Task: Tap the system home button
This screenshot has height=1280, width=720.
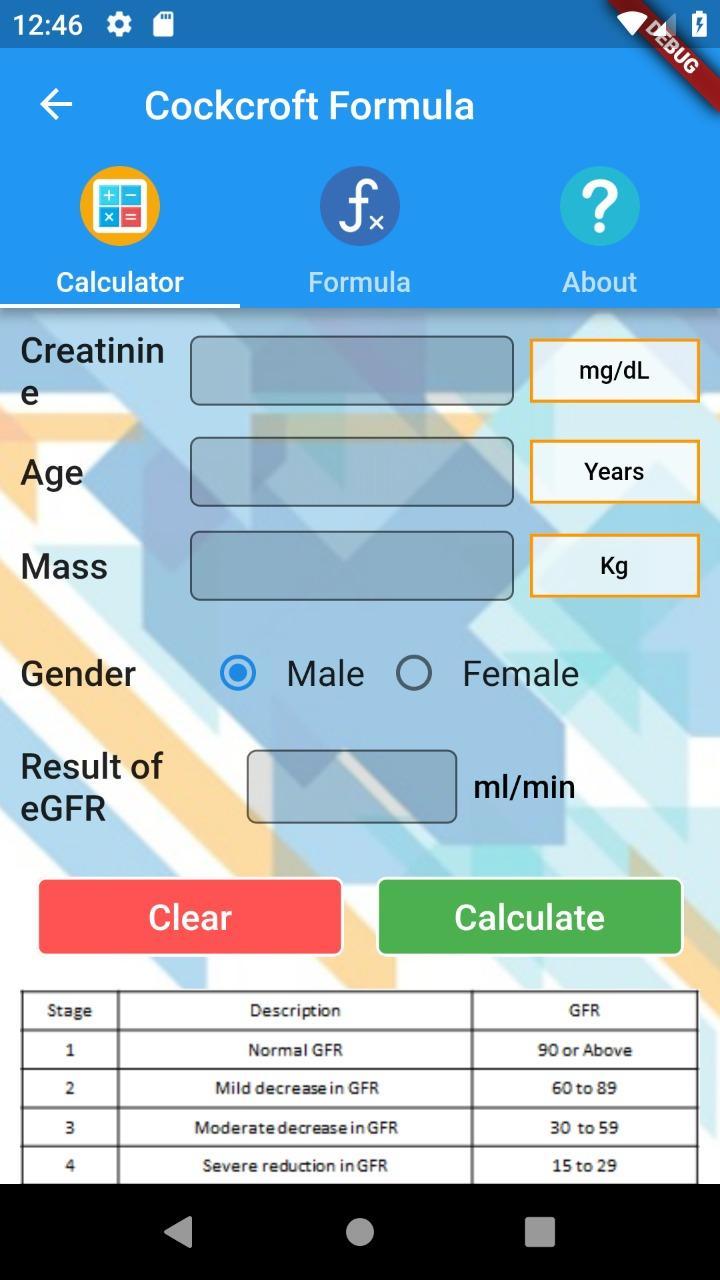Action: (360, 1232)
